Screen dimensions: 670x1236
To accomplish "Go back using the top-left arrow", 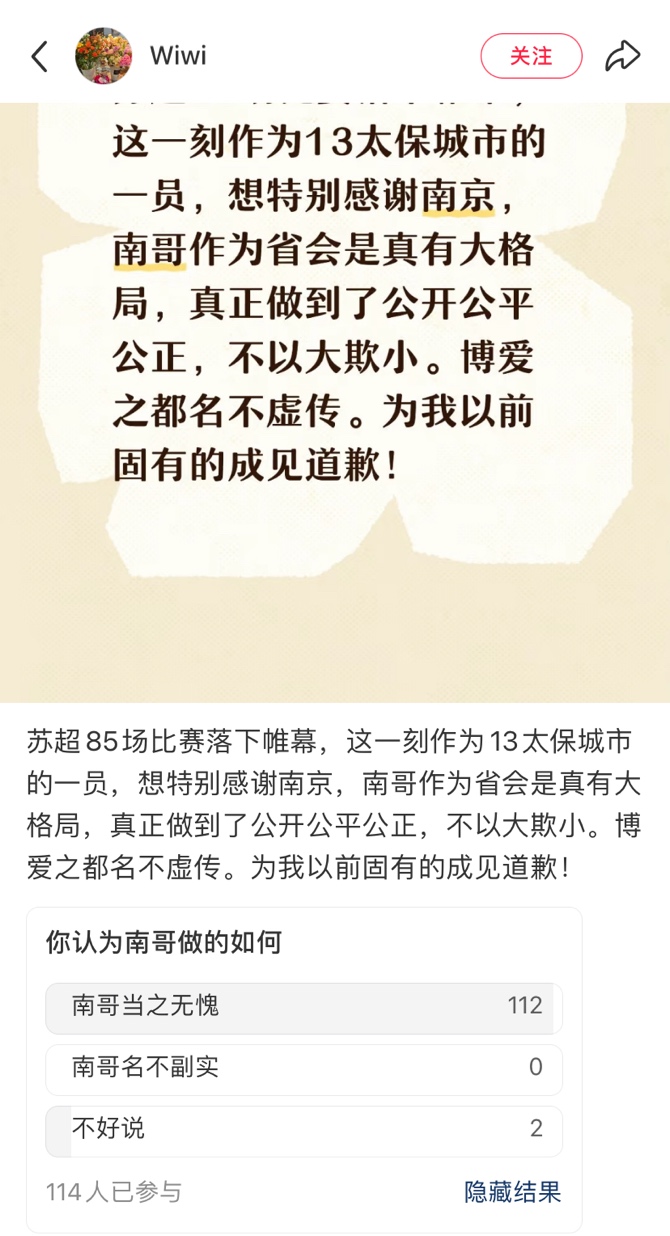I will 40,57.
